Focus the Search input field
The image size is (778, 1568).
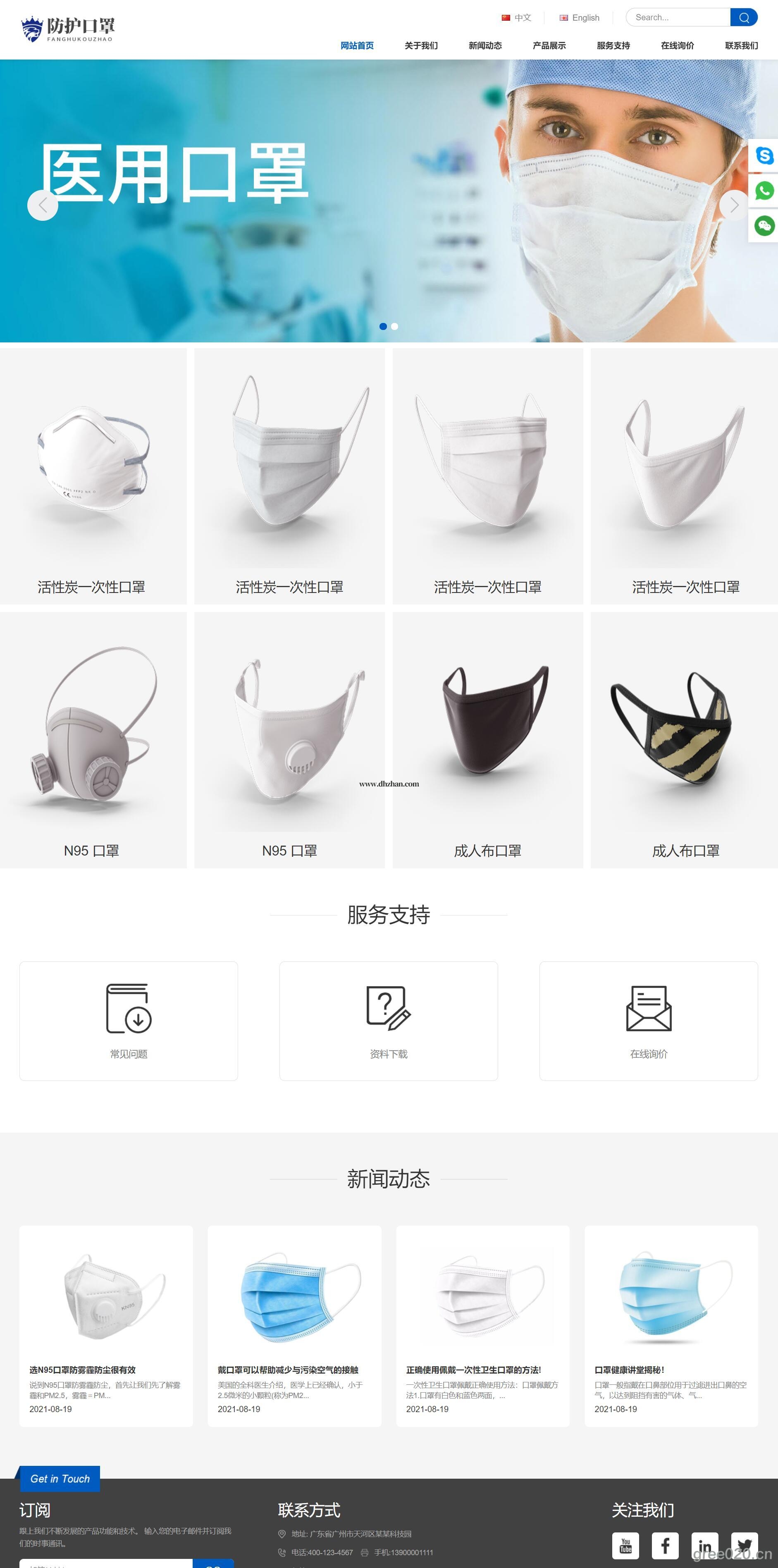pos(678,18)
